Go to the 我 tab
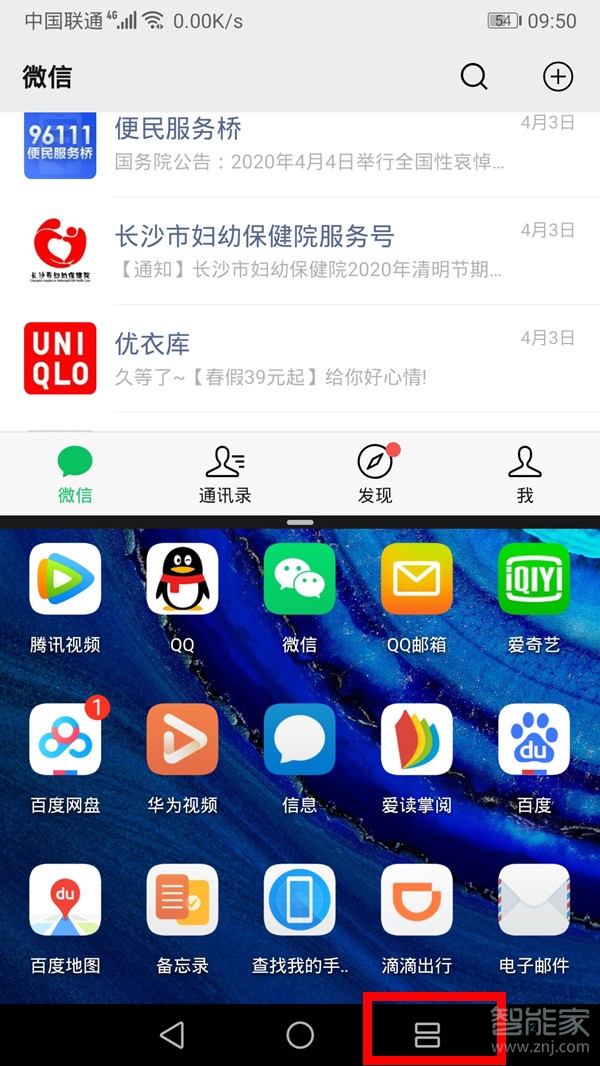The width and height of the screenshot is (600, 1066). pos(524,474)
